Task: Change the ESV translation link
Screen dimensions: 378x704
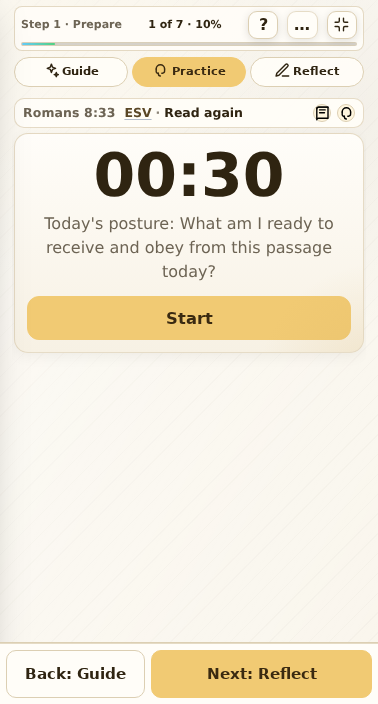Action: [x=138, y=113]
